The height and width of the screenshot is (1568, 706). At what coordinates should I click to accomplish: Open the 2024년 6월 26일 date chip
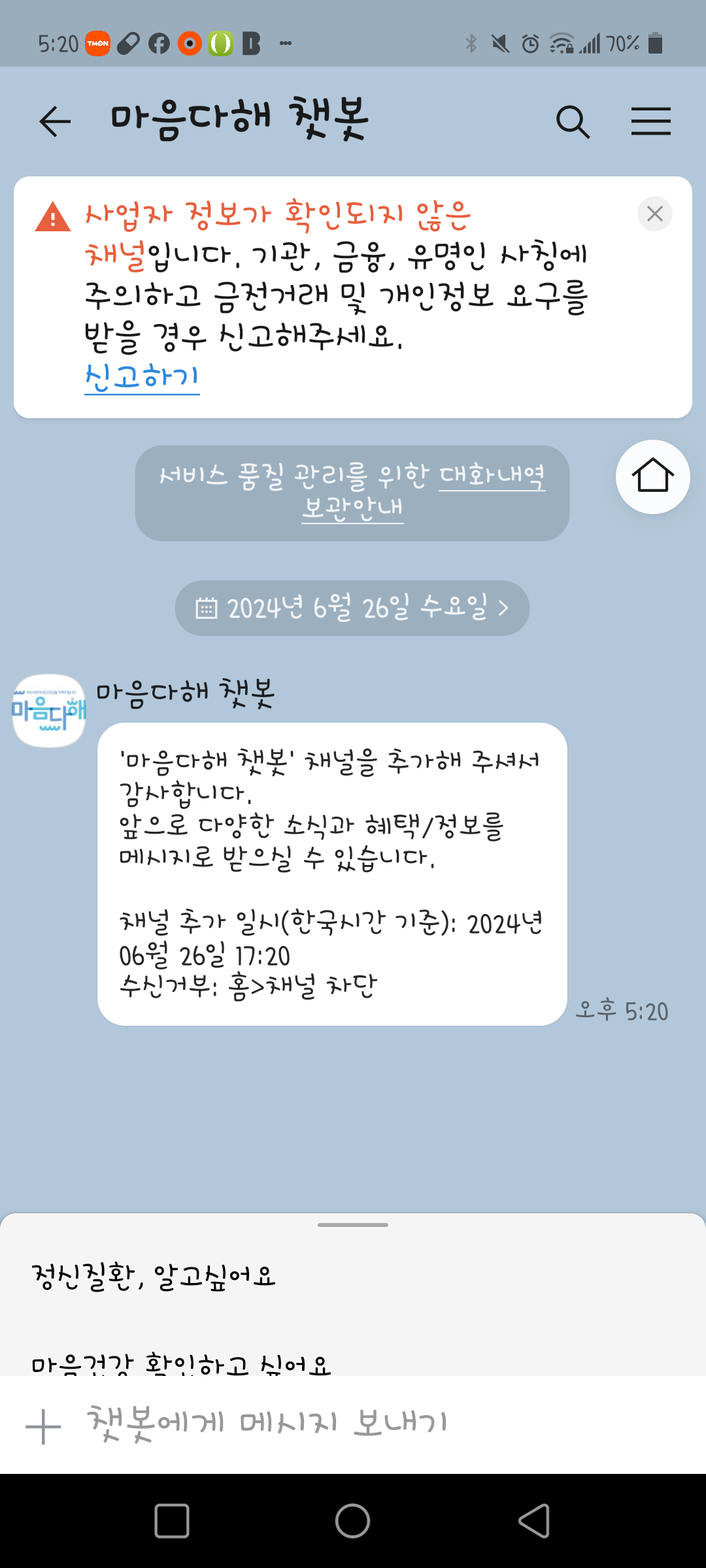352,608
